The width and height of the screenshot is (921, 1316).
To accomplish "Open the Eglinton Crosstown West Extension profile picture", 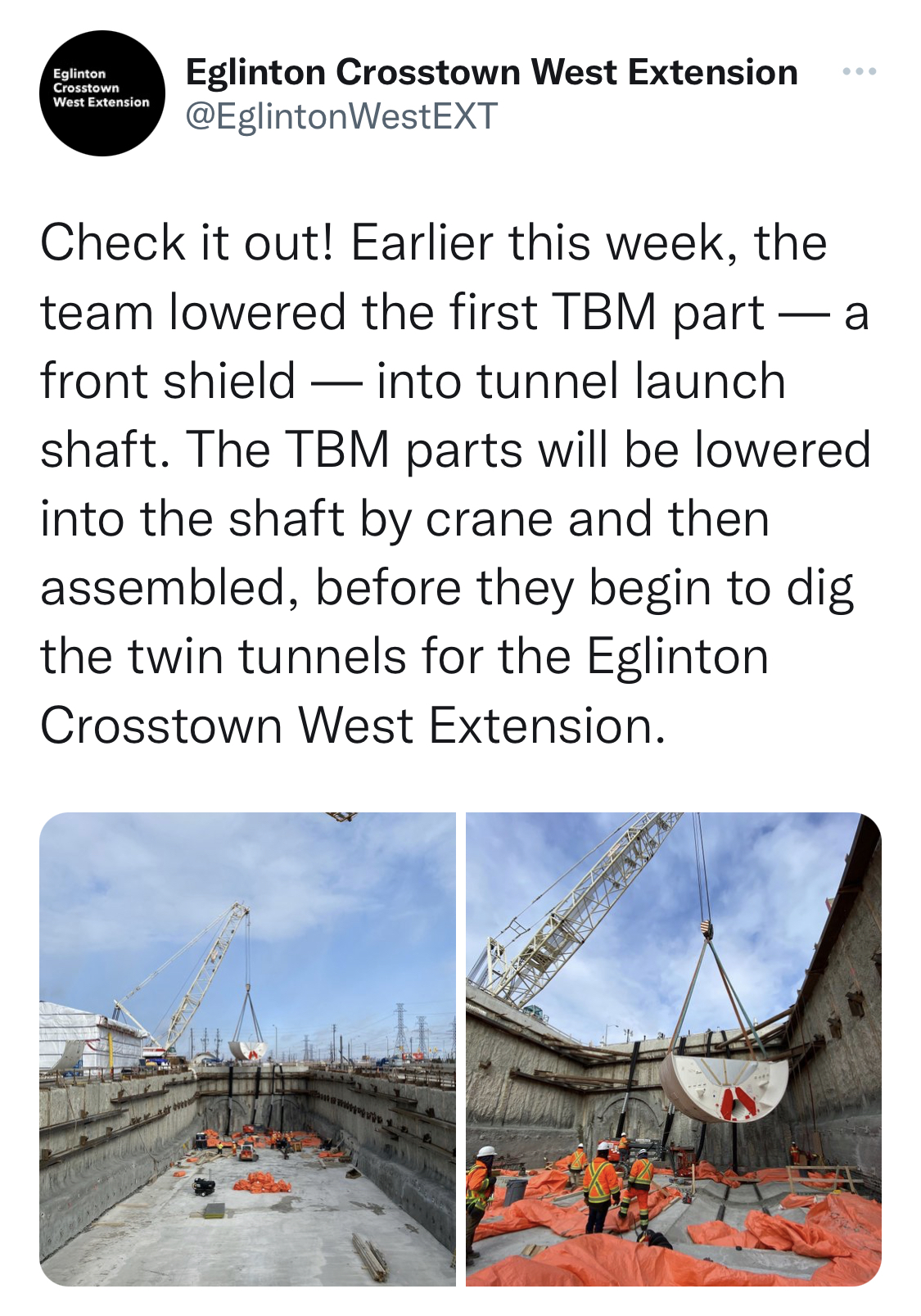I will (x=102, y=93).
